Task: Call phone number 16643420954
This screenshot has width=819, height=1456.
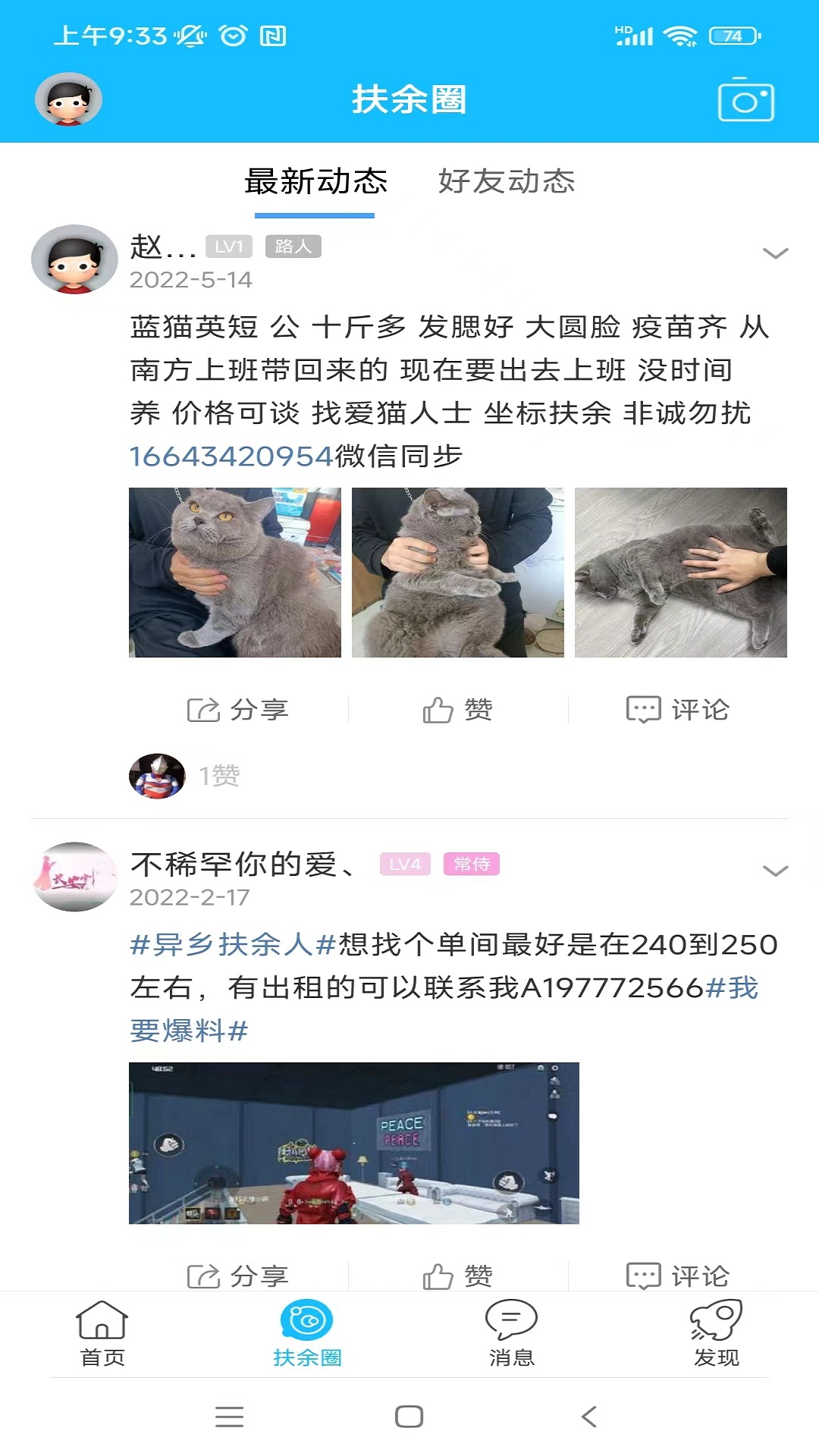Action: coord(231,457)
